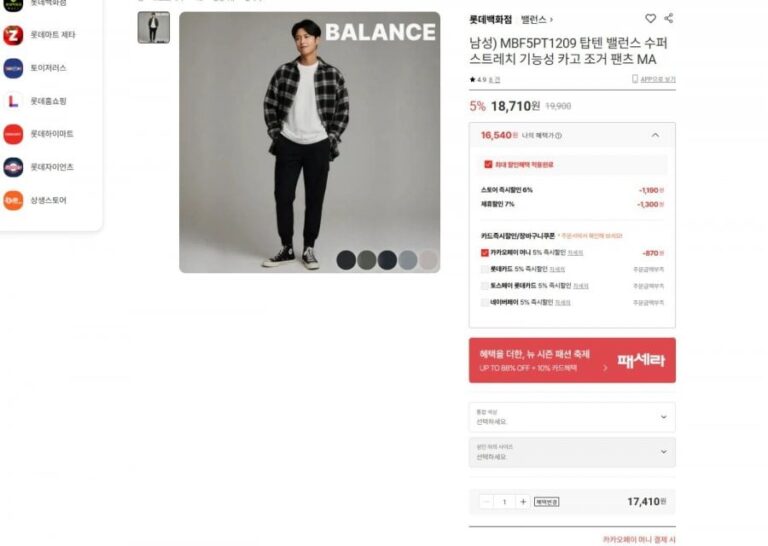Image resolution: width=768 pixels, height=546 pixels.
Task: Open the size selection dropdown
Action: 572,452
